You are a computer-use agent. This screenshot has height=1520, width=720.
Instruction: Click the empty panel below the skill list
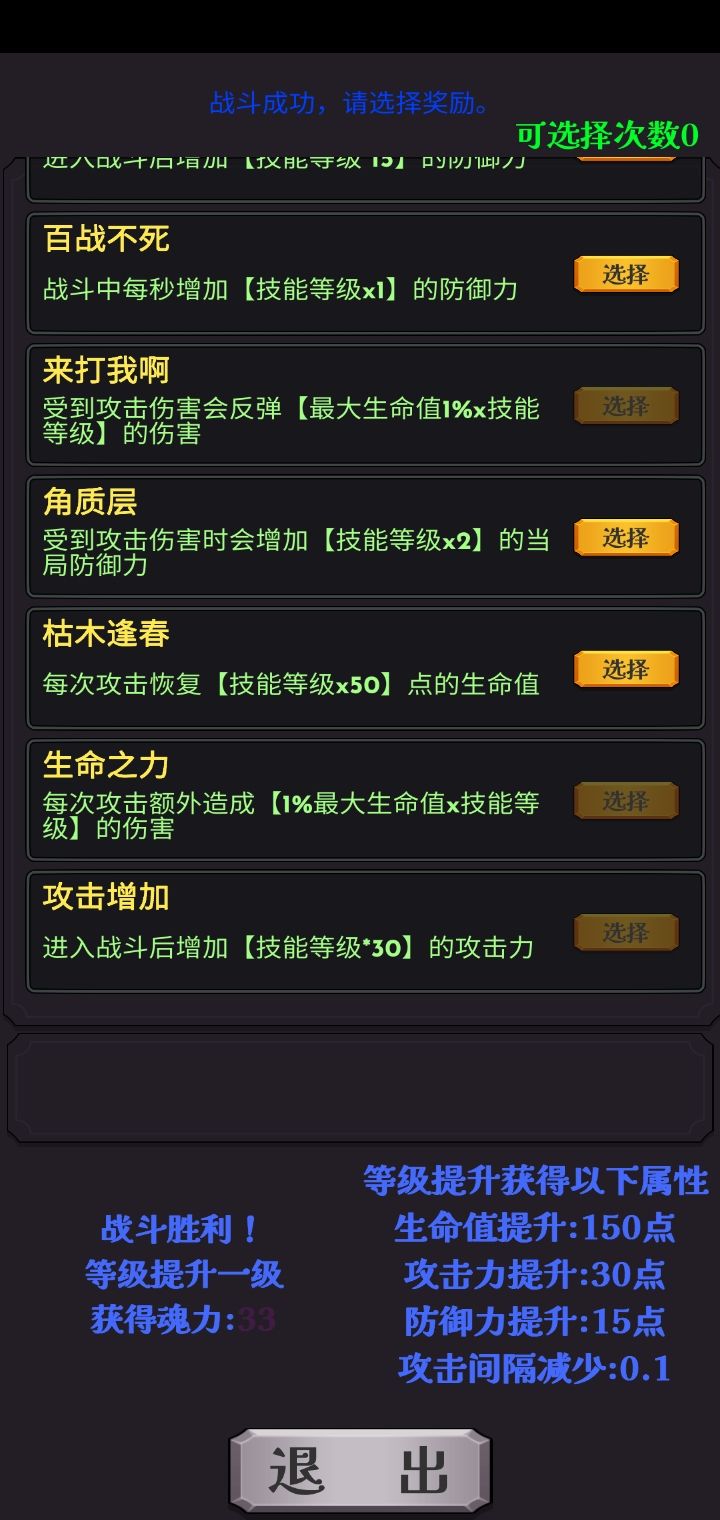(x=360, y=1087)
